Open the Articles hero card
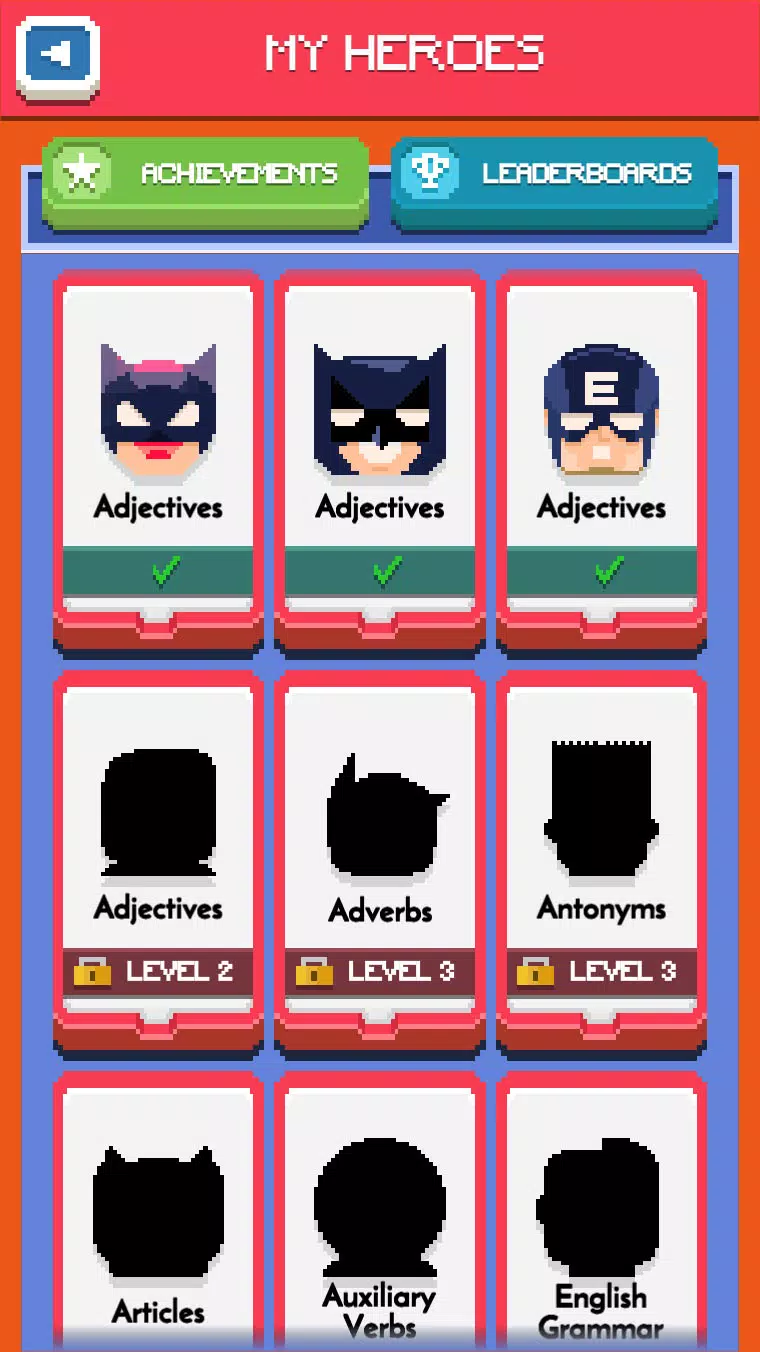 [x=158, y=1220]
